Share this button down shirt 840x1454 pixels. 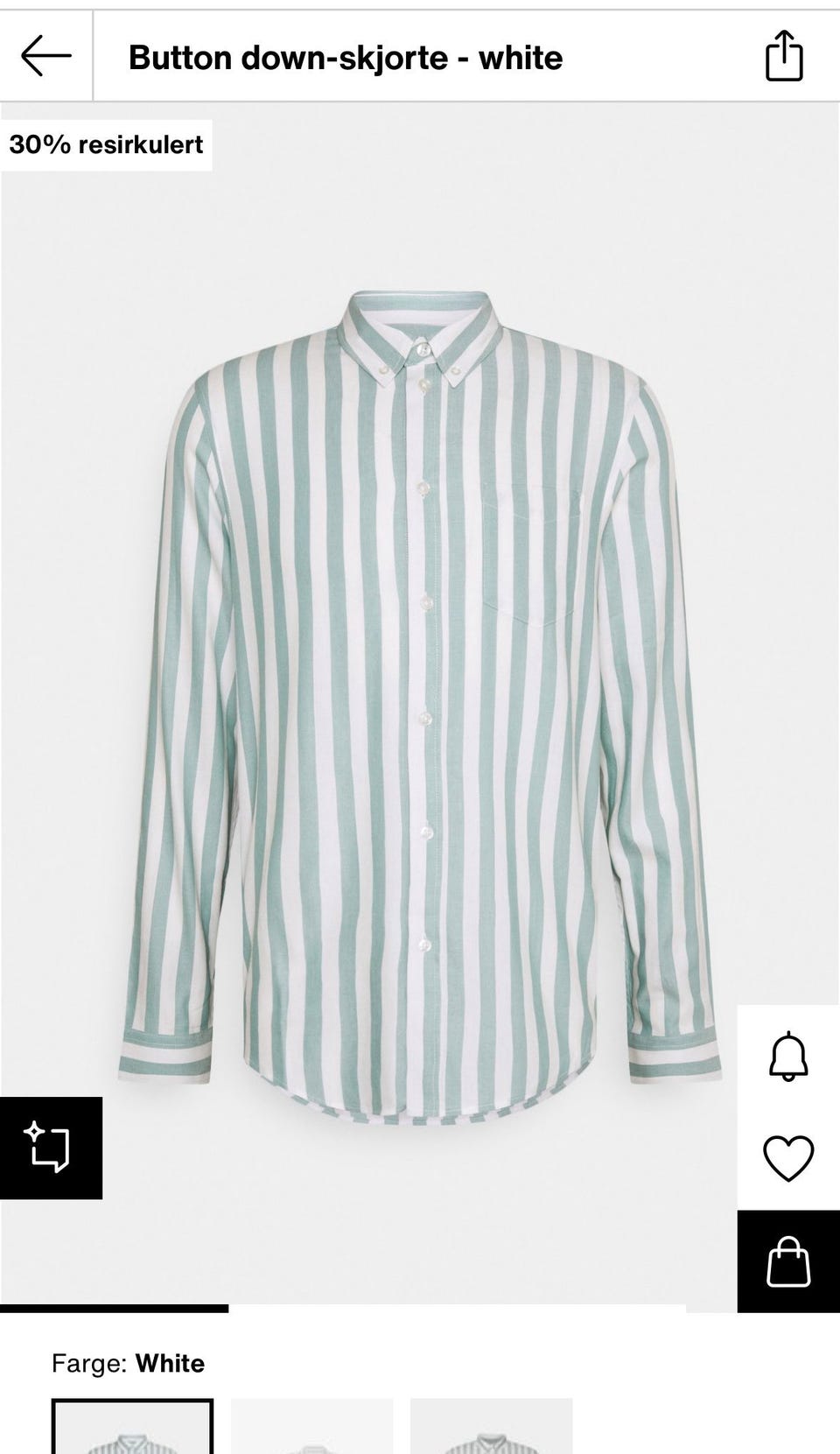[784, 56]
